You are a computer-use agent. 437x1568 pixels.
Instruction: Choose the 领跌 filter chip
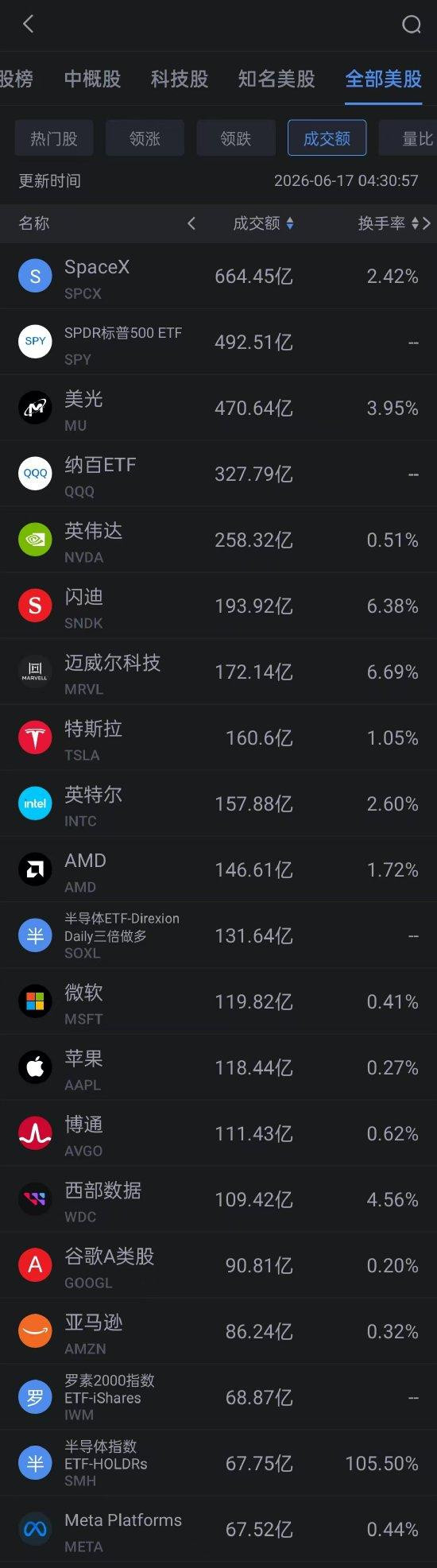pos(236,138)
